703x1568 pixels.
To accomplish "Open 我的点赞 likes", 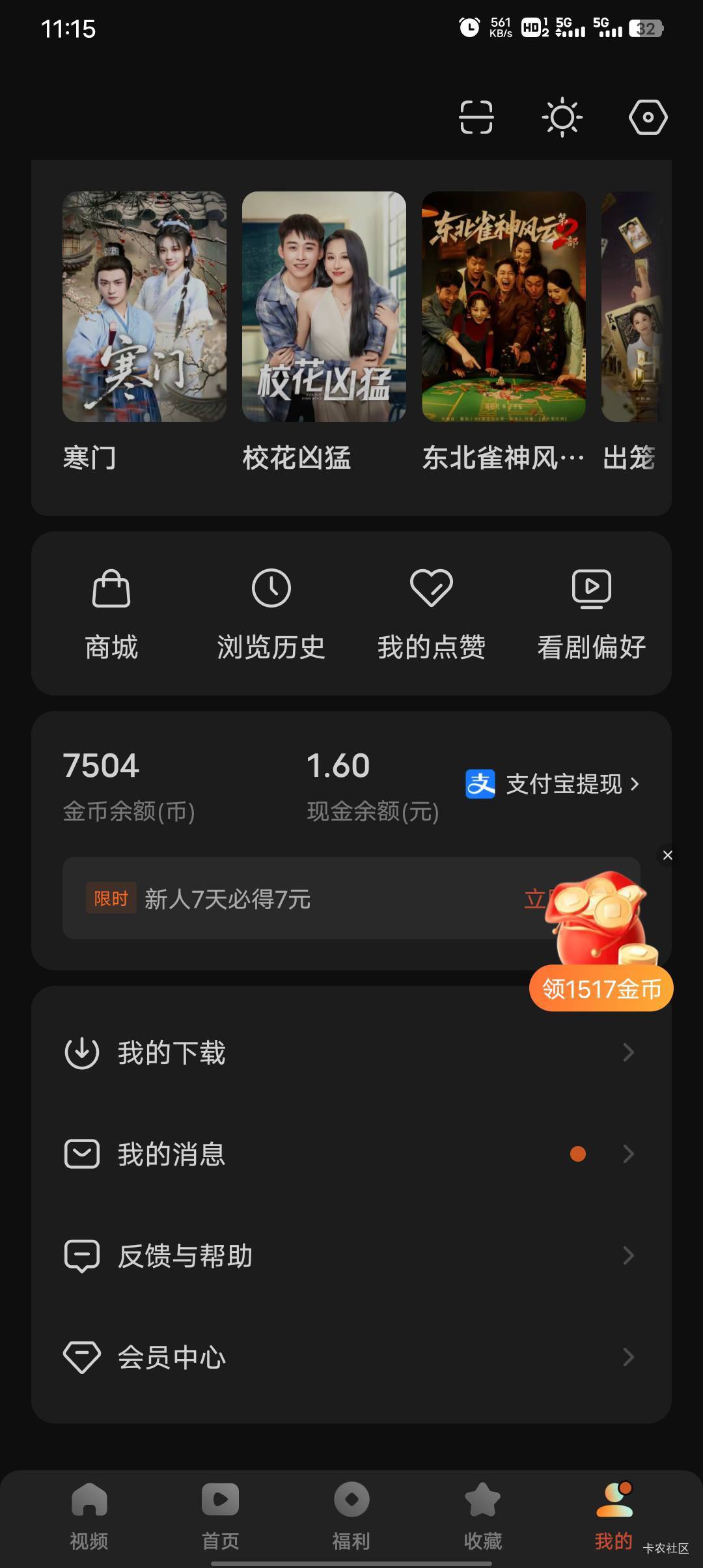I will [x=431, y=613].
